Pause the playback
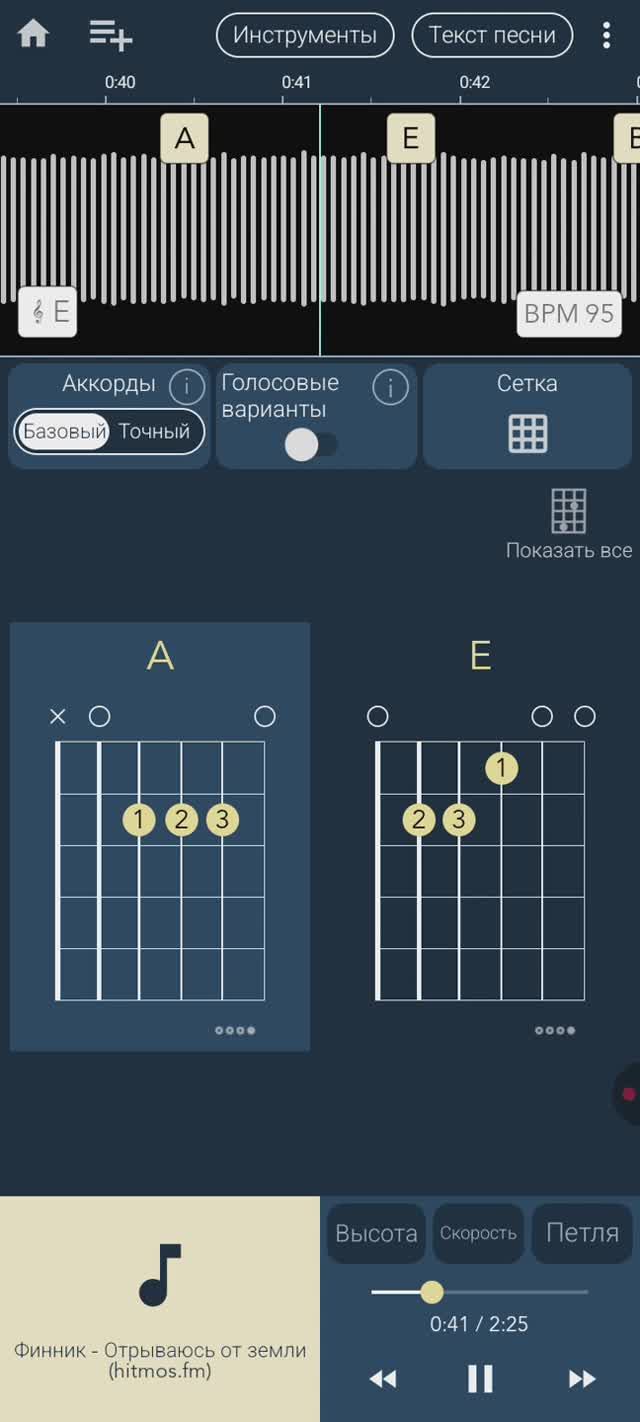The width and height of the screenshot is (640, 1422). (480, 1379)
